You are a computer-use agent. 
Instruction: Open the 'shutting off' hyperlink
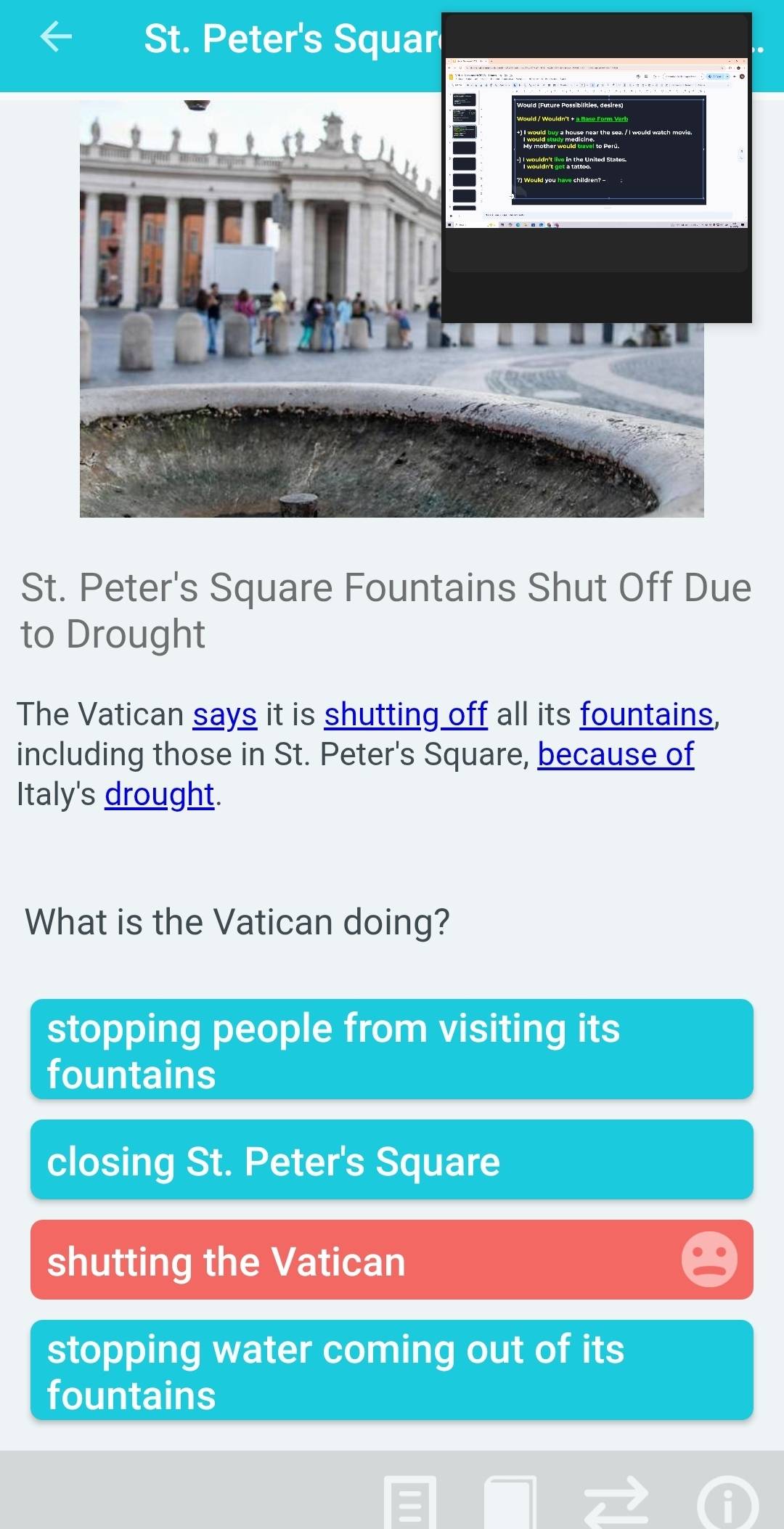405,714
